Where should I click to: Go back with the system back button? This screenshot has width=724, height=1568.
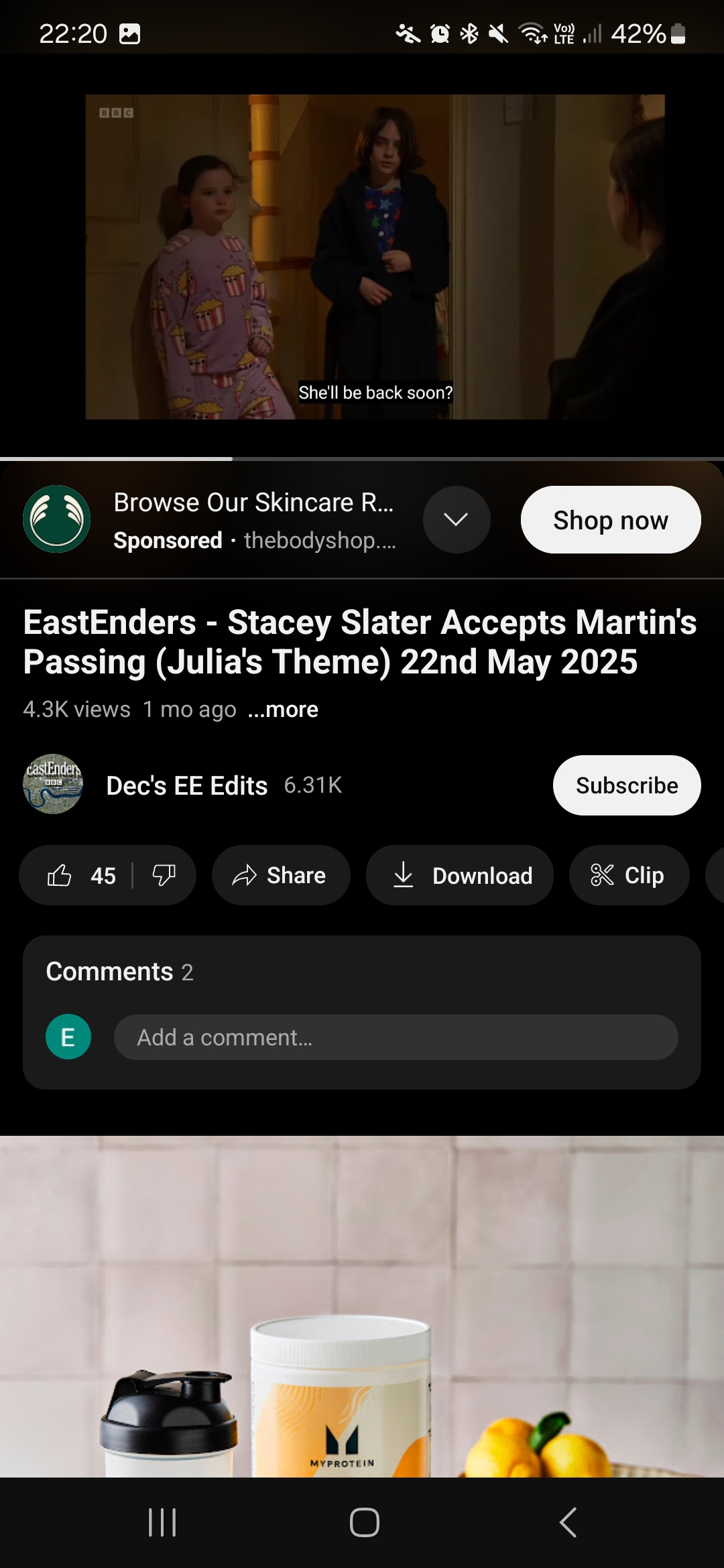pos(568,1522)
